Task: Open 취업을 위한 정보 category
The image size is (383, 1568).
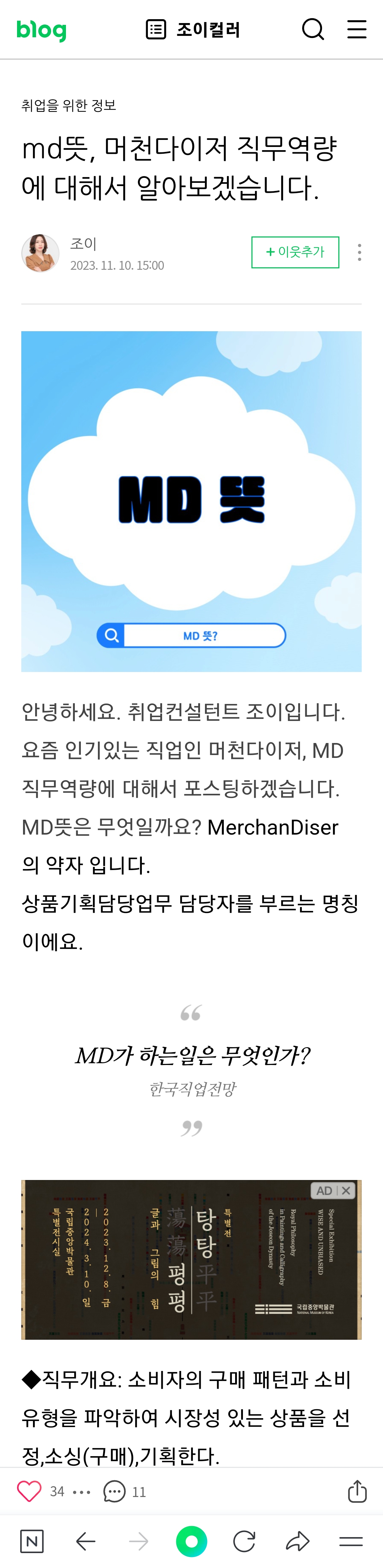Action: (x=69, y=105)
